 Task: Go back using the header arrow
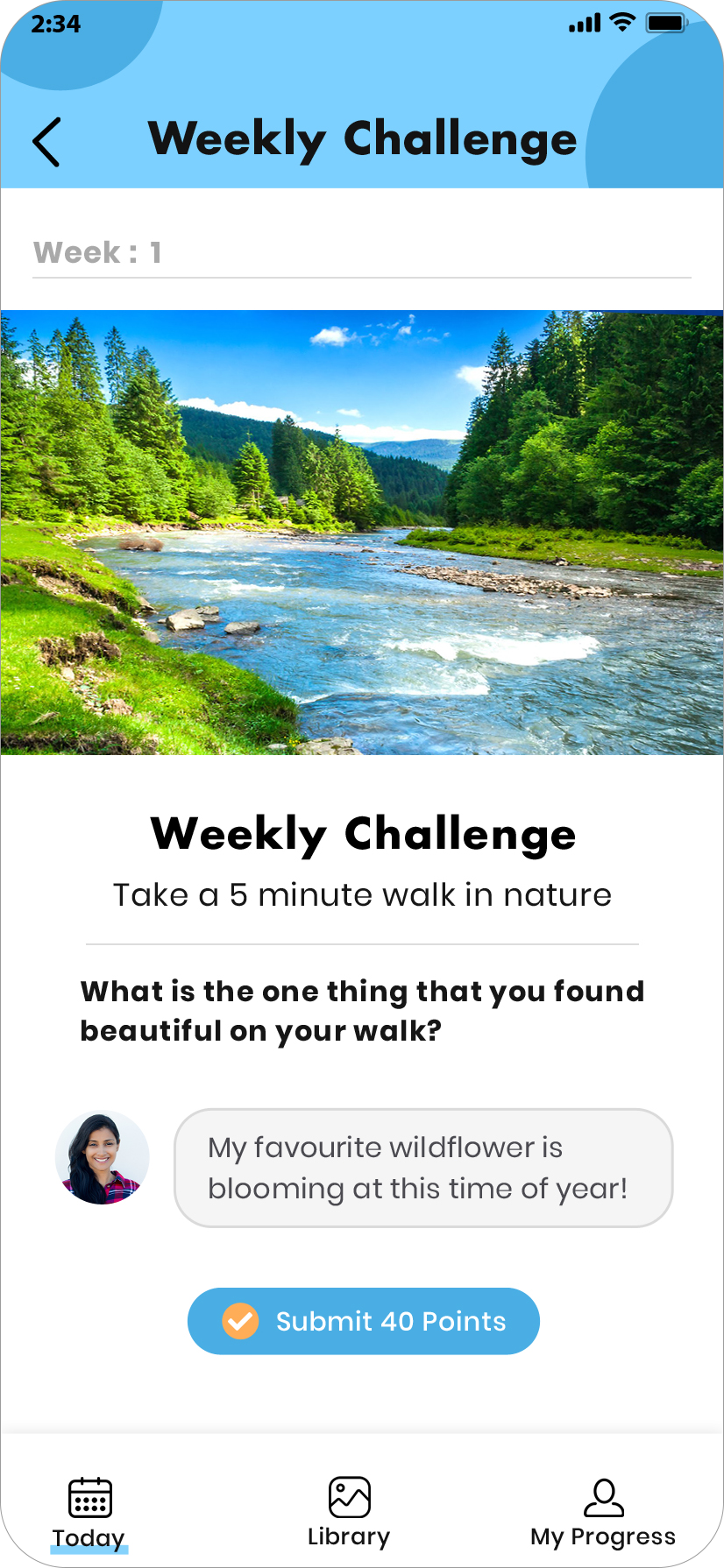[x=46, y=142]
